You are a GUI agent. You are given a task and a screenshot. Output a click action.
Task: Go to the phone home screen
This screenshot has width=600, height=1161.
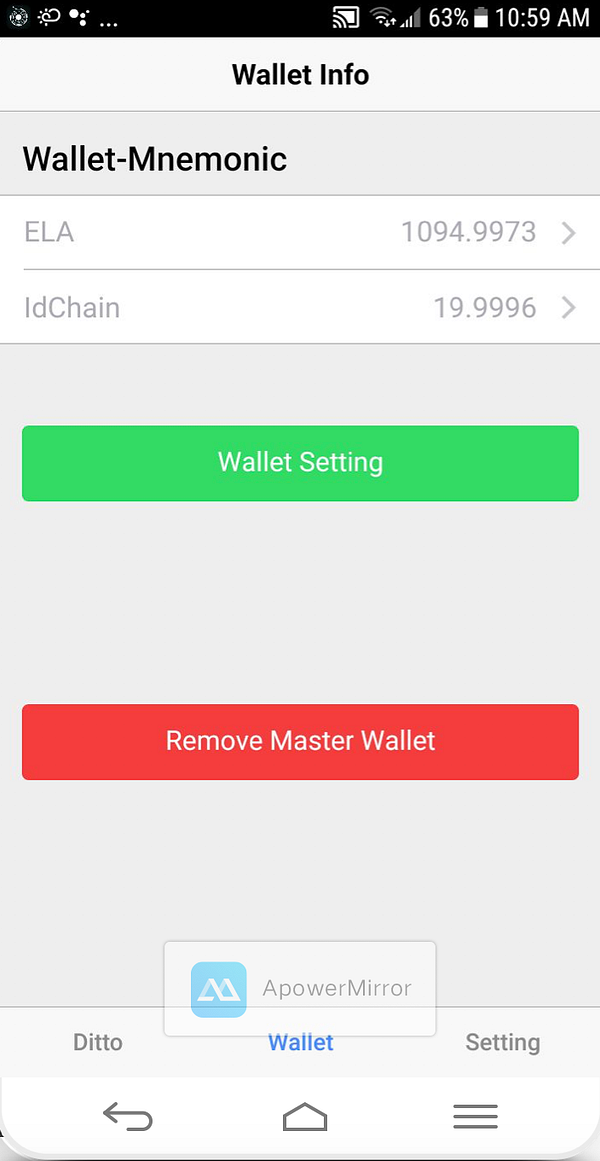[305, 1116]
